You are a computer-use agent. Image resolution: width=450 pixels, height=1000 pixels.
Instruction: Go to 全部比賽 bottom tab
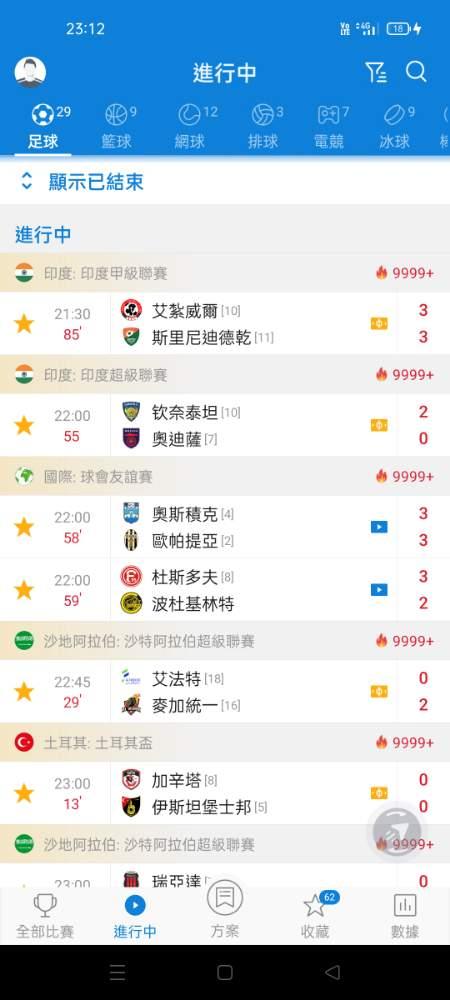point(45,915)
